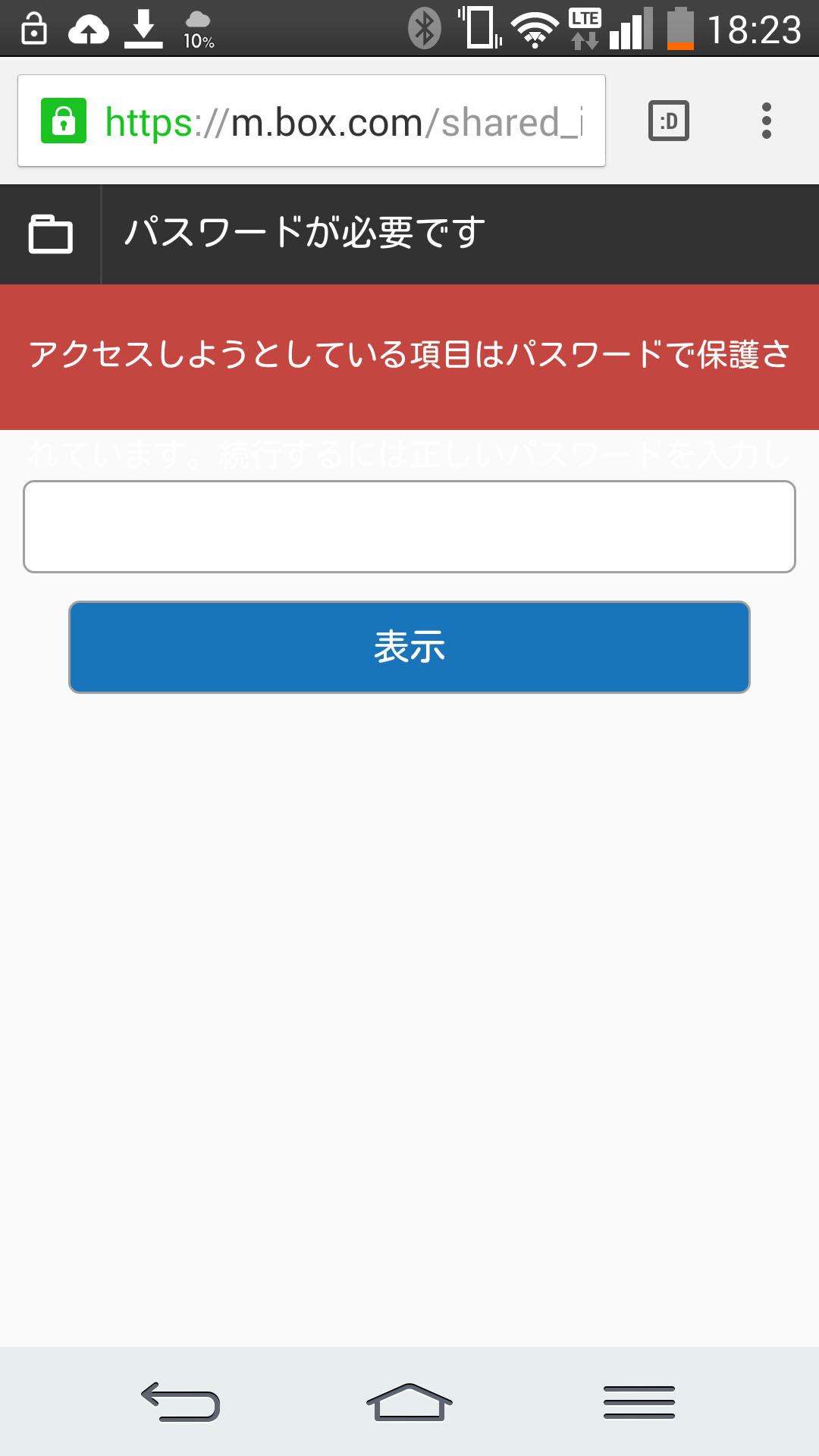Tap the browser URL address bar
This screenshot has height=1456, width=819.
click(312, 121)
